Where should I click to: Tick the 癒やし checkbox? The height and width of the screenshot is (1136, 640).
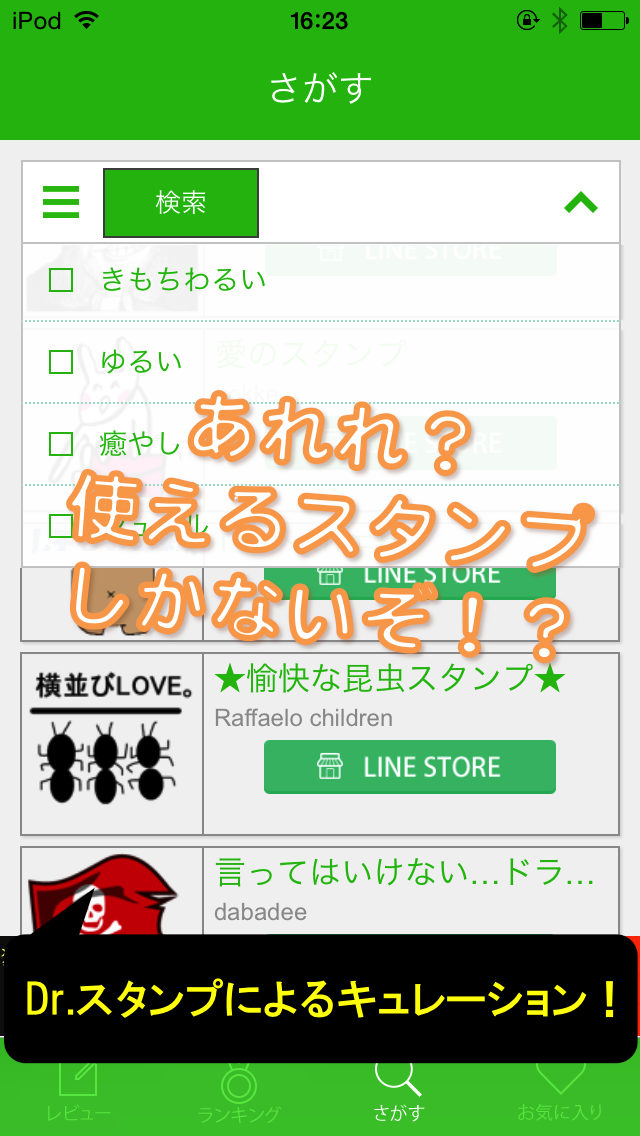click(x=61, y=443)
